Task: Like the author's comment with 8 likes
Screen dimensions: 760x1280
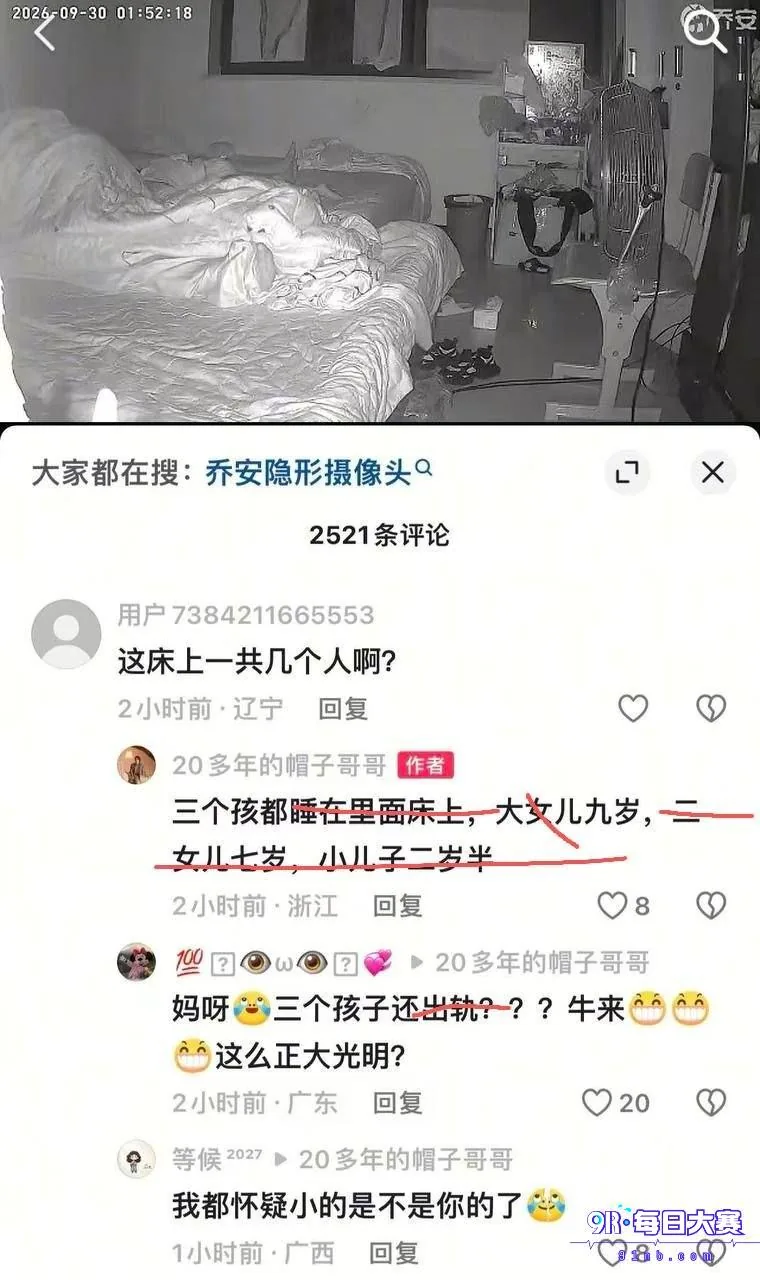Action: point(623,906)
